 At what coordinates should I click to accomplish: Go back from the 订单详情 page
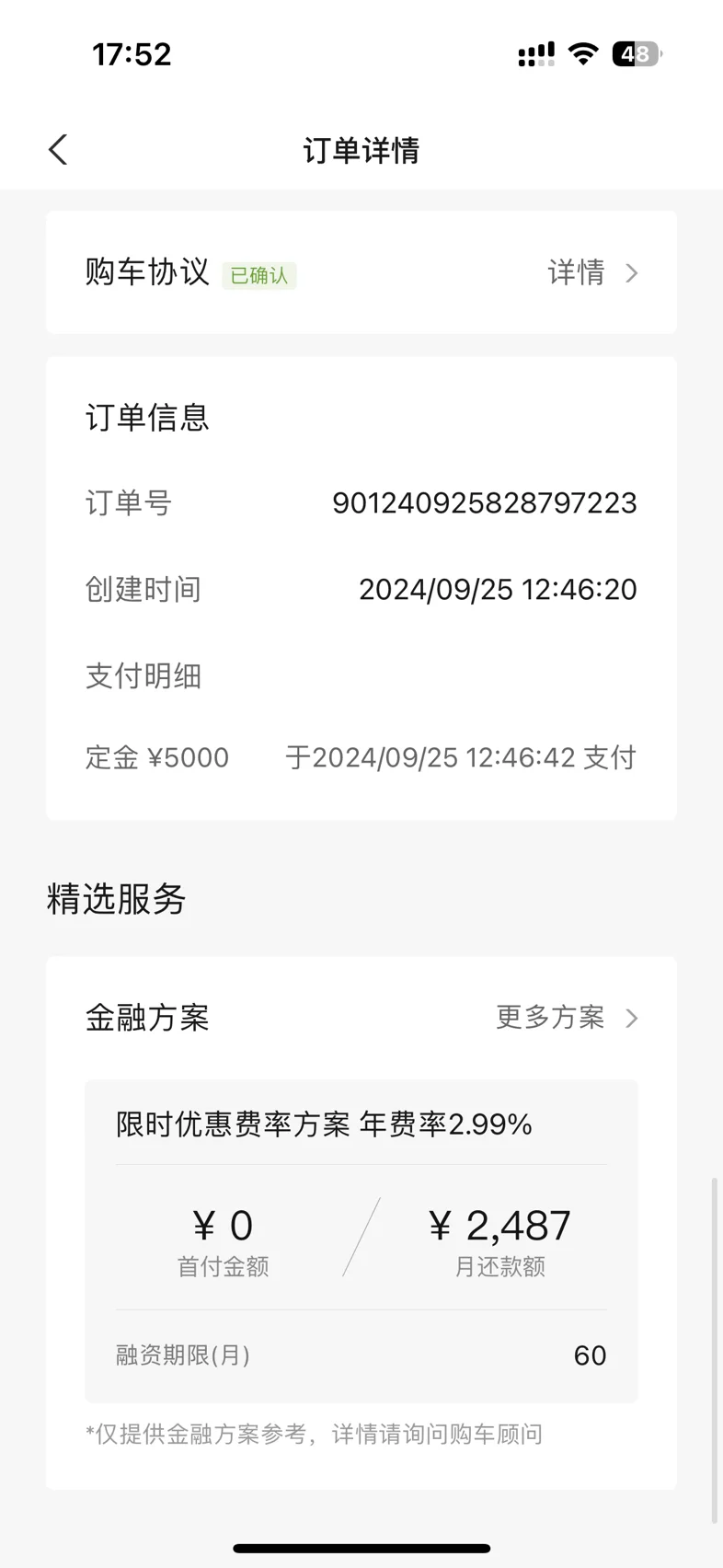point(58,150)
